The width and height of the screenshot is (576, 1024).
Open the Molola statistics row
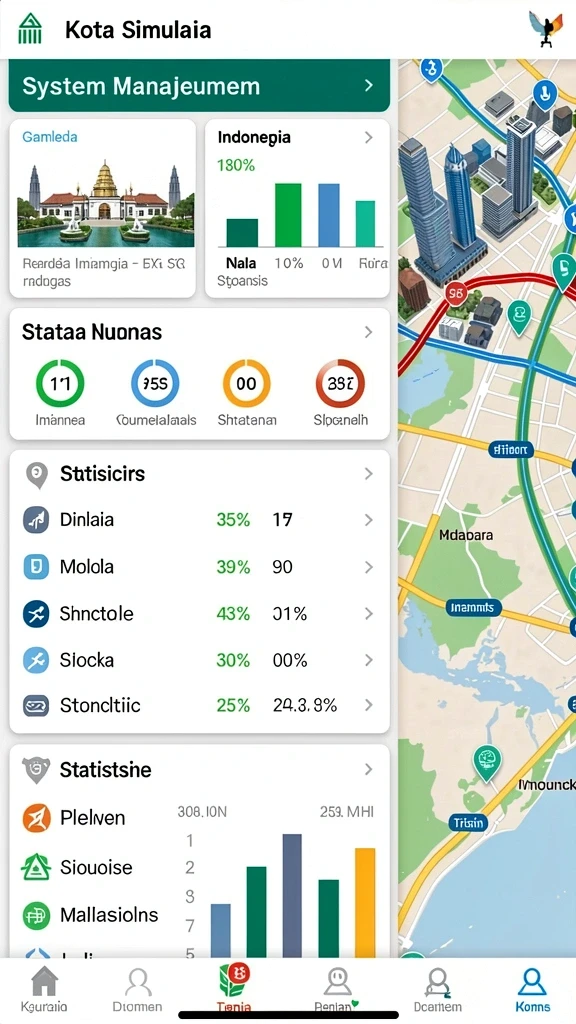pos(199,566)
